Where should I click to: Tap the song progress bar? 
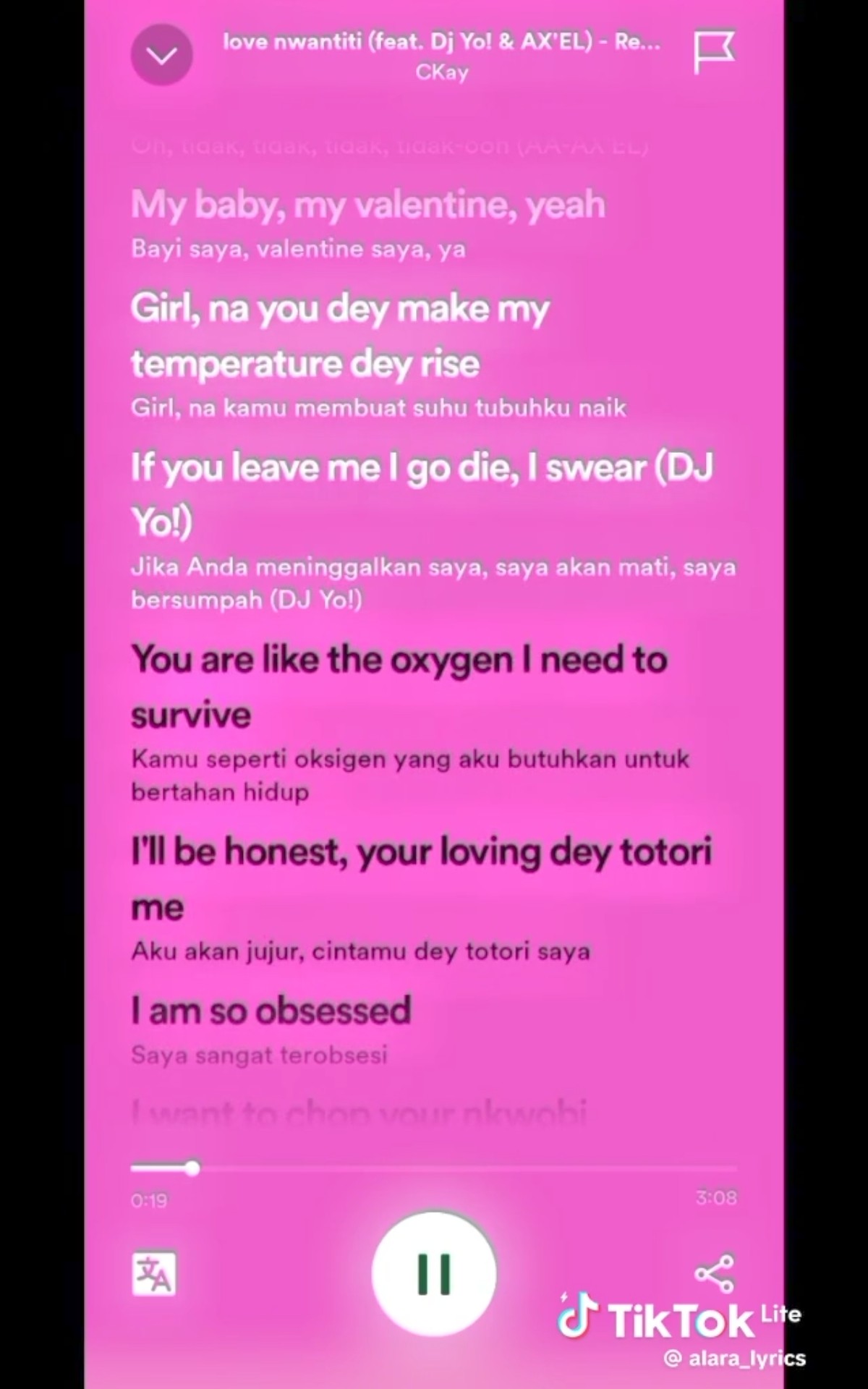pyautogui.click(x=434, y=1168)
